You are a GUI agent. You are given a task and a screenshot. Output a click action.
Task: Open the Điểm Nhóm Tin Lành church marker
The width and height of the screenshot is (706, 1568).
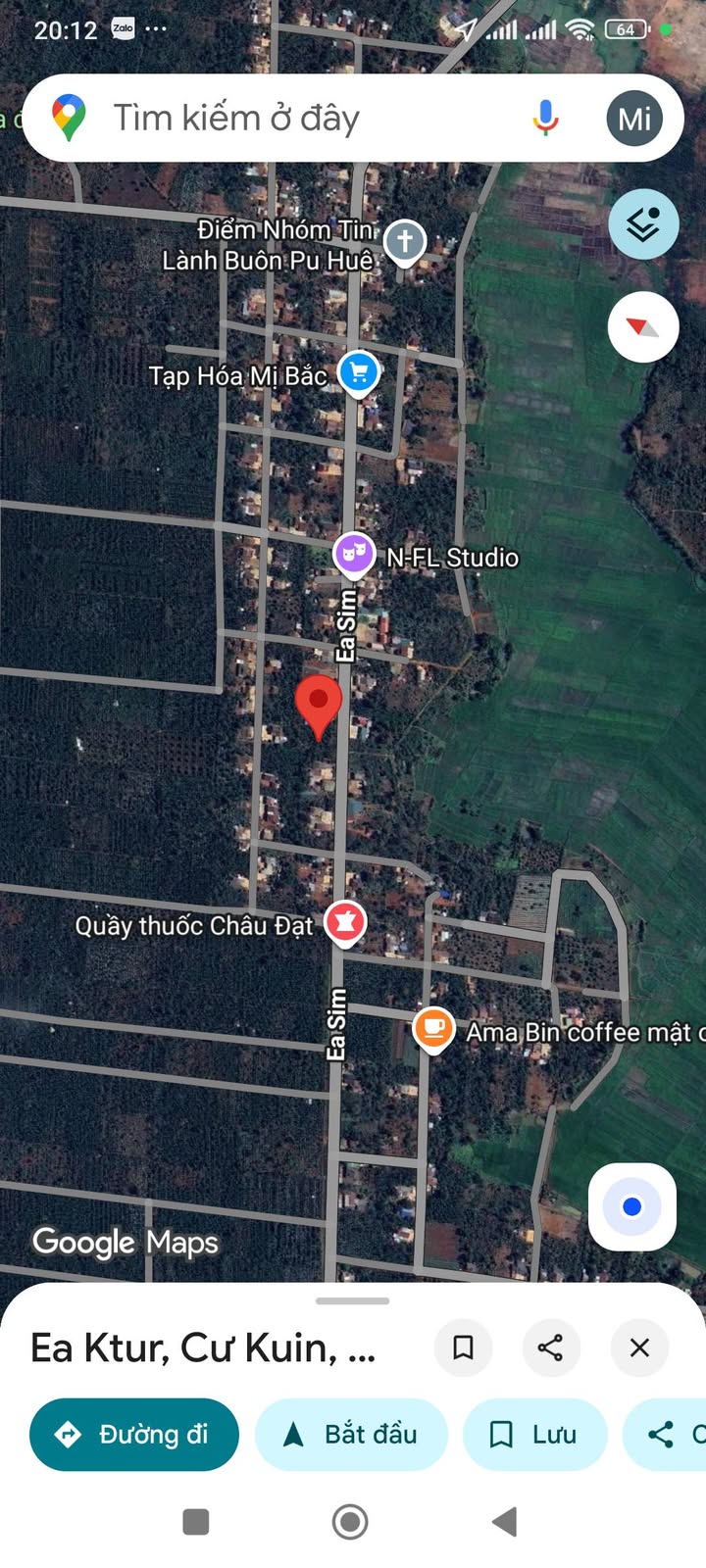pyautogui.click(x=404, y=240)
